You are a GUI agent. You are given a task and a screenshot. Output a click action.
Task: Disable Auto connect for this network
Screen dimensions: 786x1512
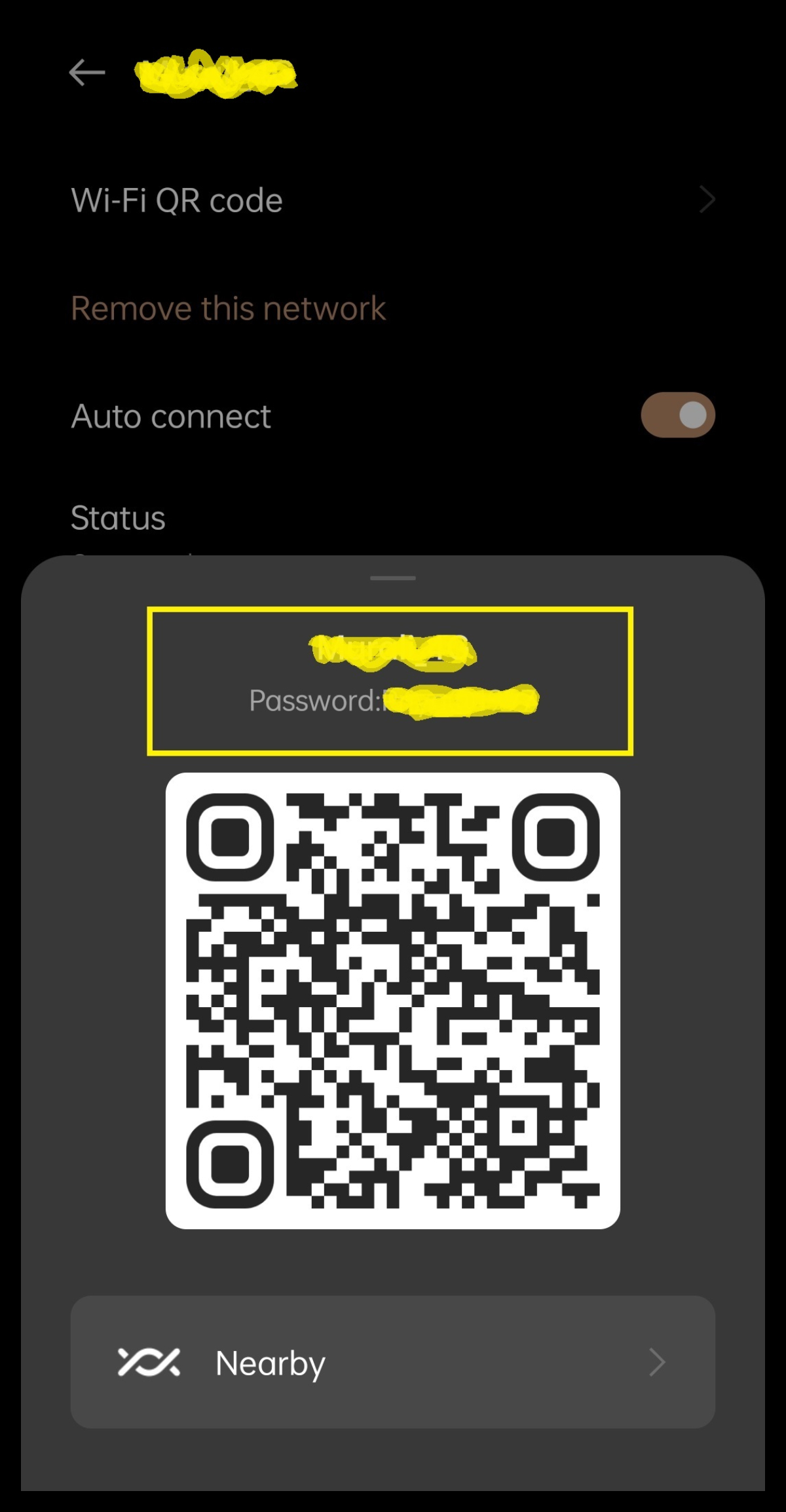[677, 415]
